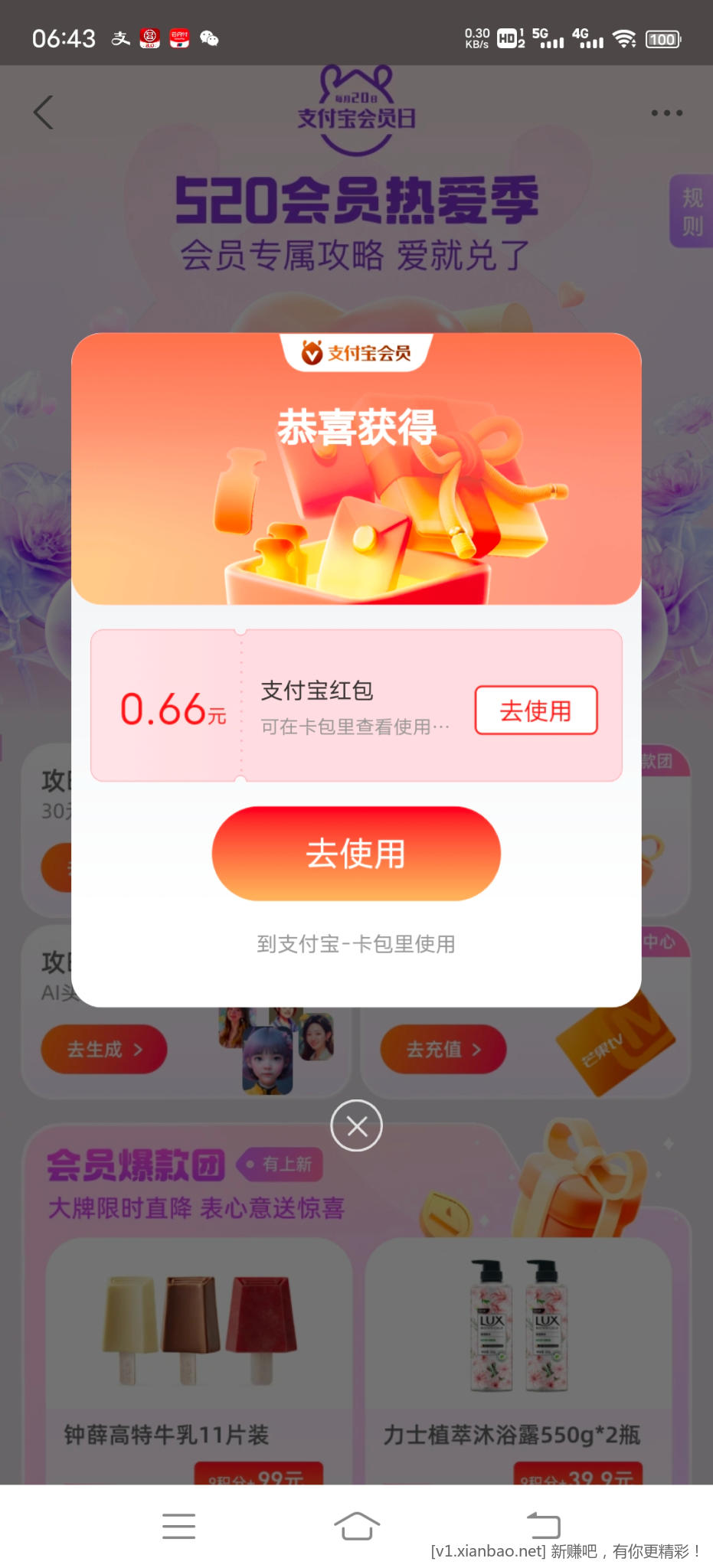Open the three-dot overflow menu

point(666,113)
